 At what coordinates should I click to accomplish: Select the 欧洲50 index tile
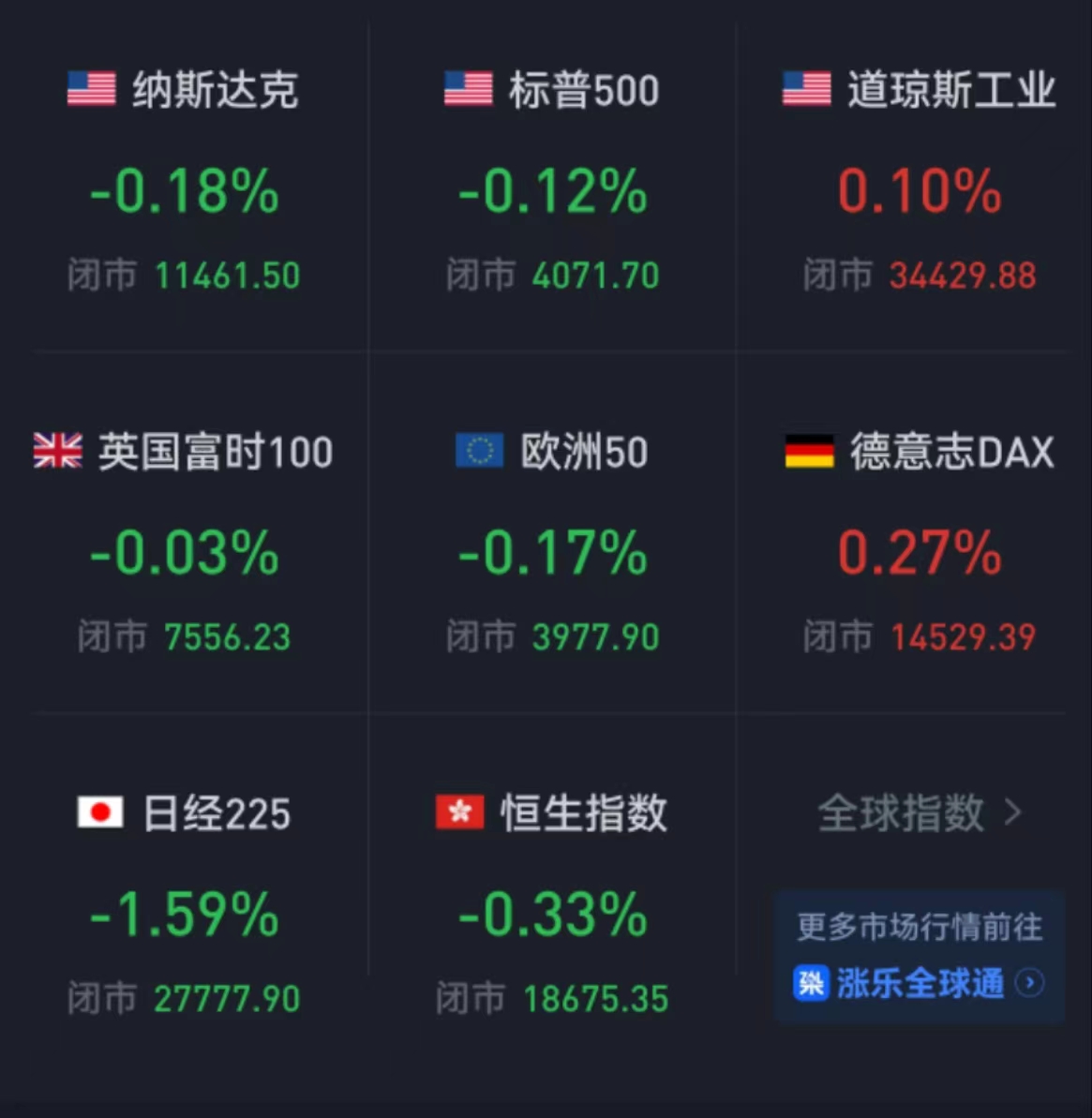552,546
